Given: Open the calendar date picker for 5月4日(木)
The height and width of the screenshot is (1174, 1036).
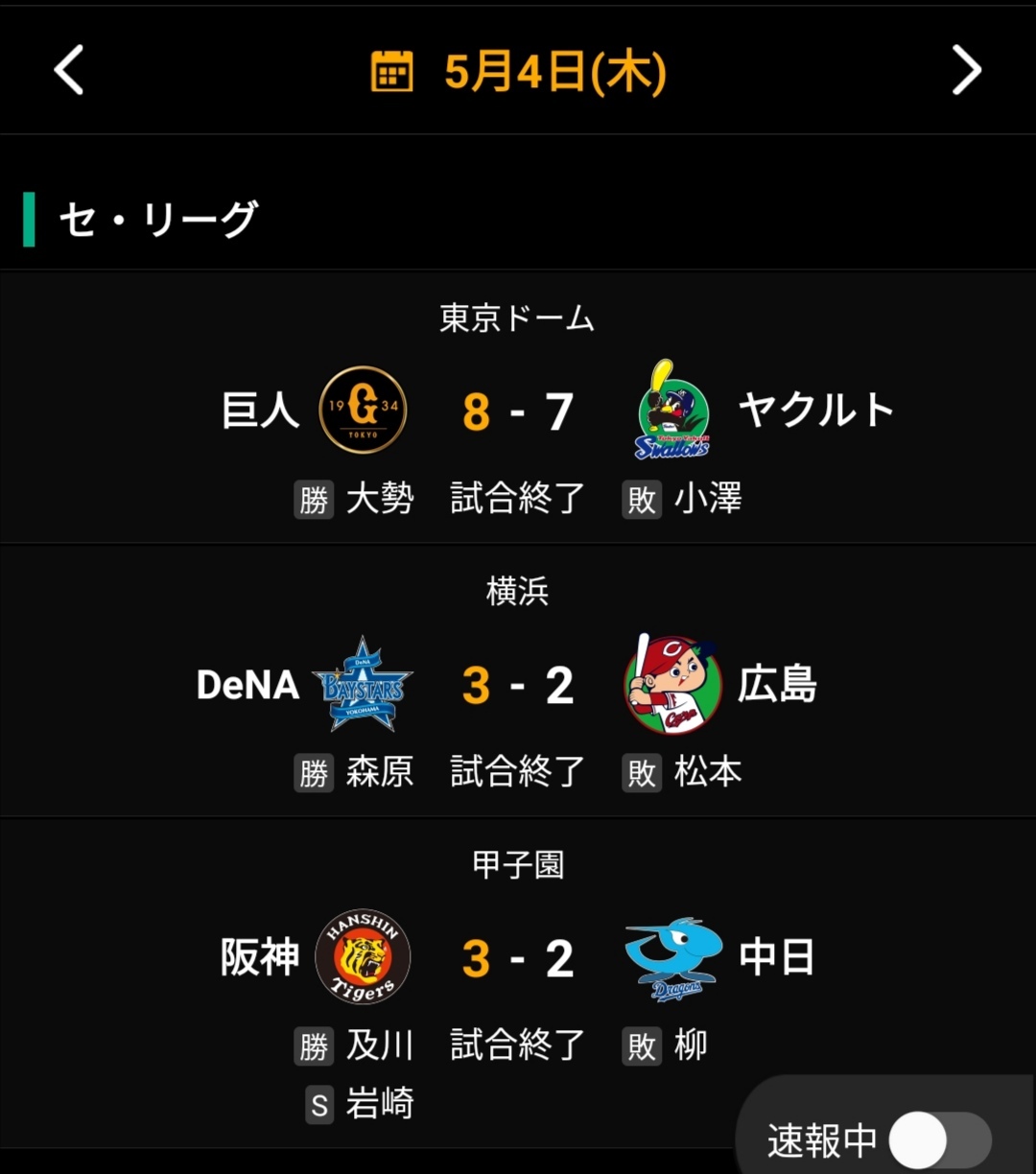Looking at the screenshot, I should click(x=518, y=72).
